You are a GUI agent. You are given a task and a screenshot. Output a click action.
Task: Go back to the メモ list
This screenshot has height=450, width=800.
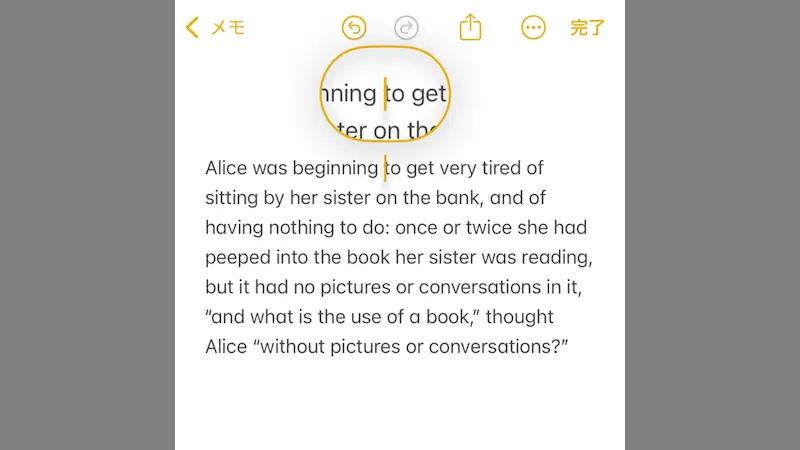(215, 28)
